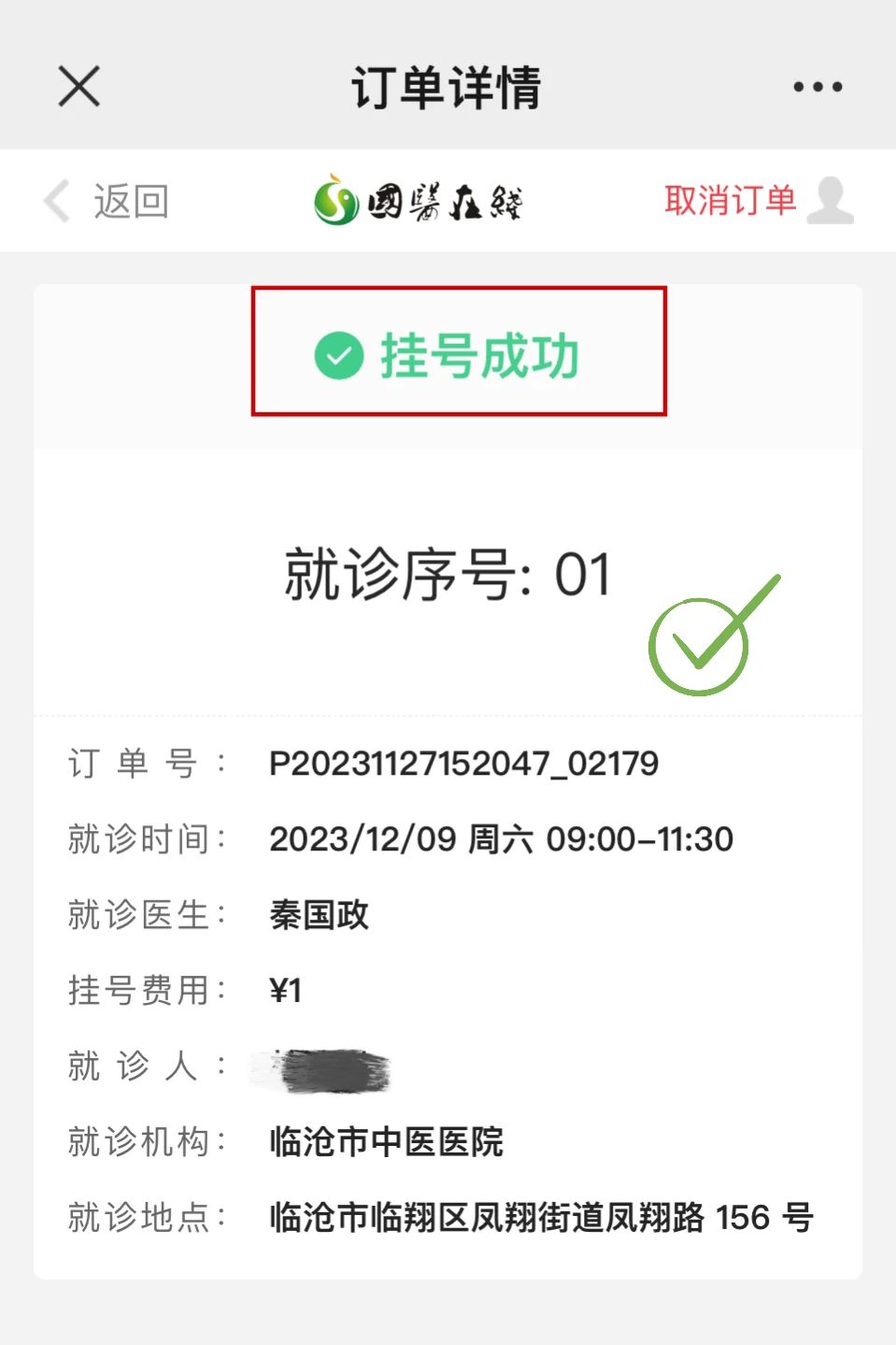Tap 取消订单 to cancel the order
The width and height of the screenshot is (896, 1345).
pyautogui.click(x=730, y=200)
